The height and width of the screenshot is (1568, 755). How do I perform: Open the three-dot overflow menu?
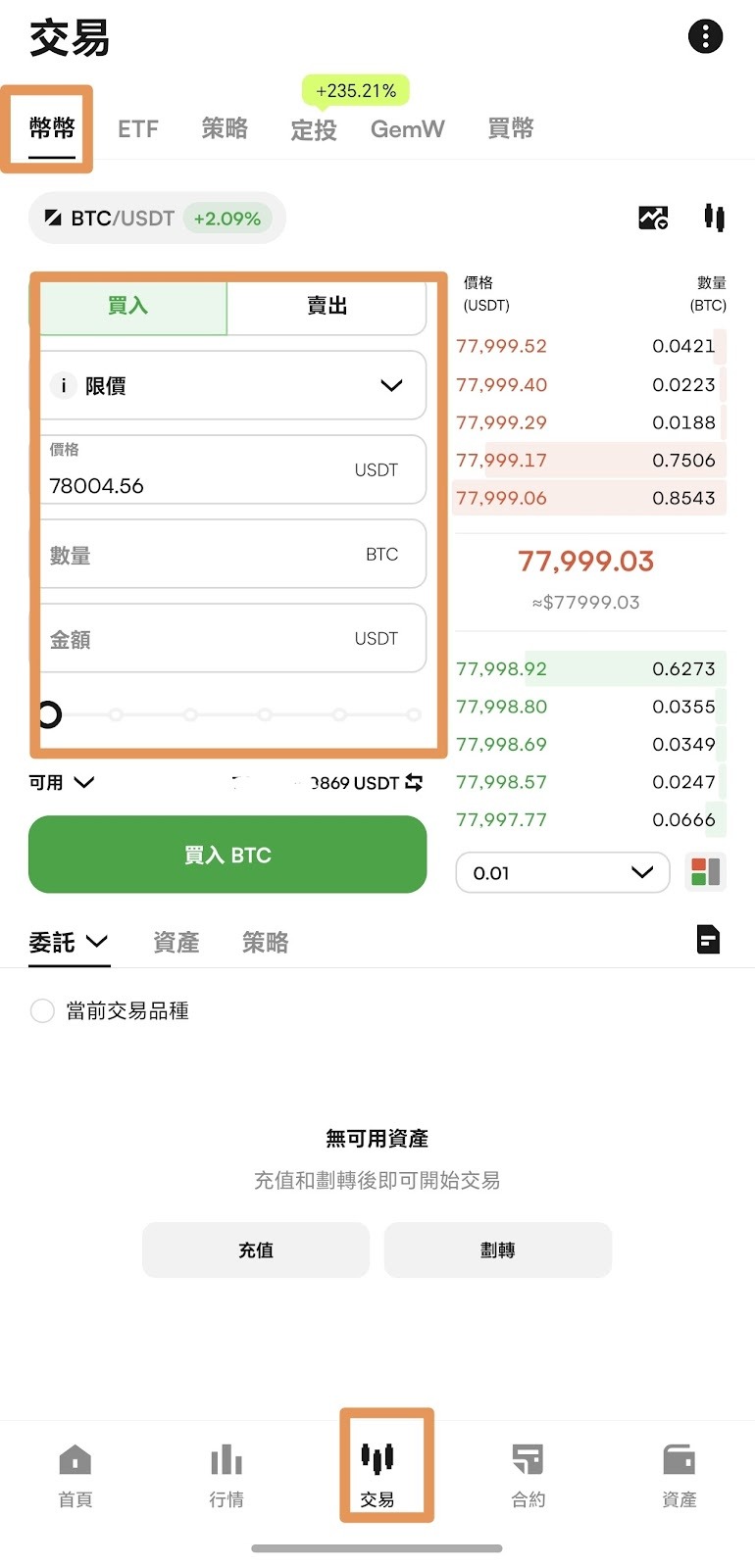[705, 37]
